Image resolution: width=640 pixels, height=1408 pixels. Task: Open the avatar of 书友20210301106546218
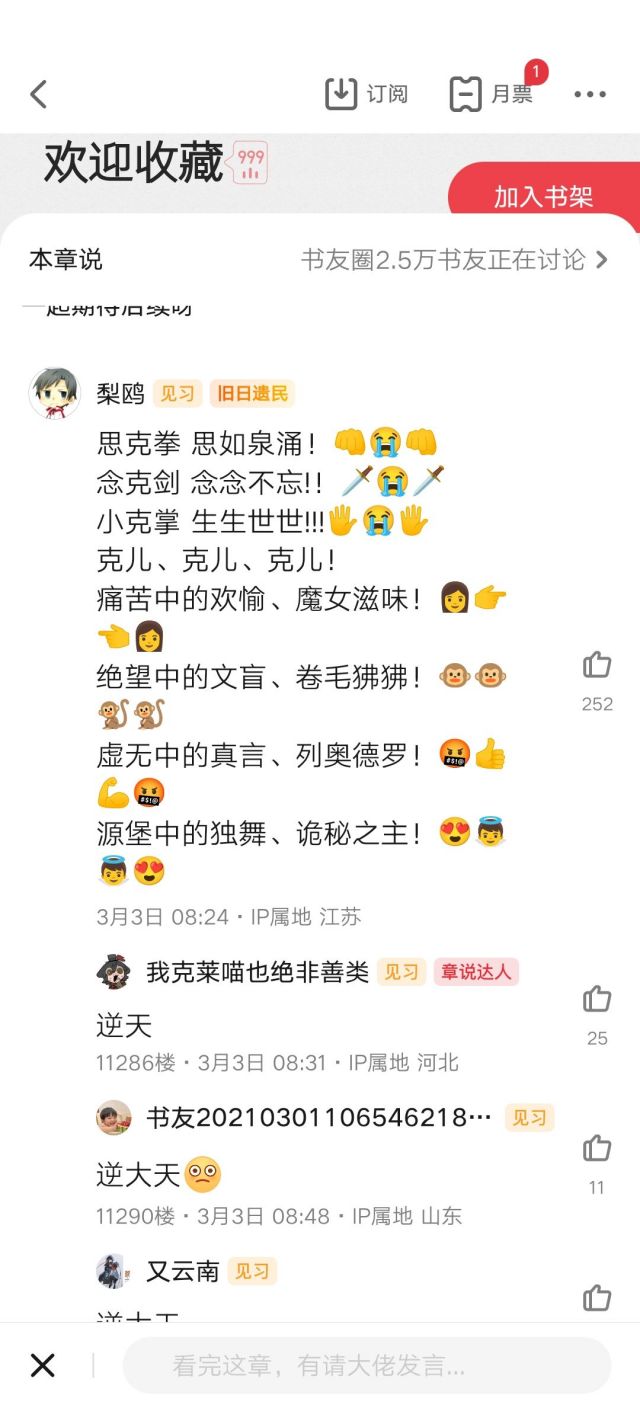click(113, 1117)
